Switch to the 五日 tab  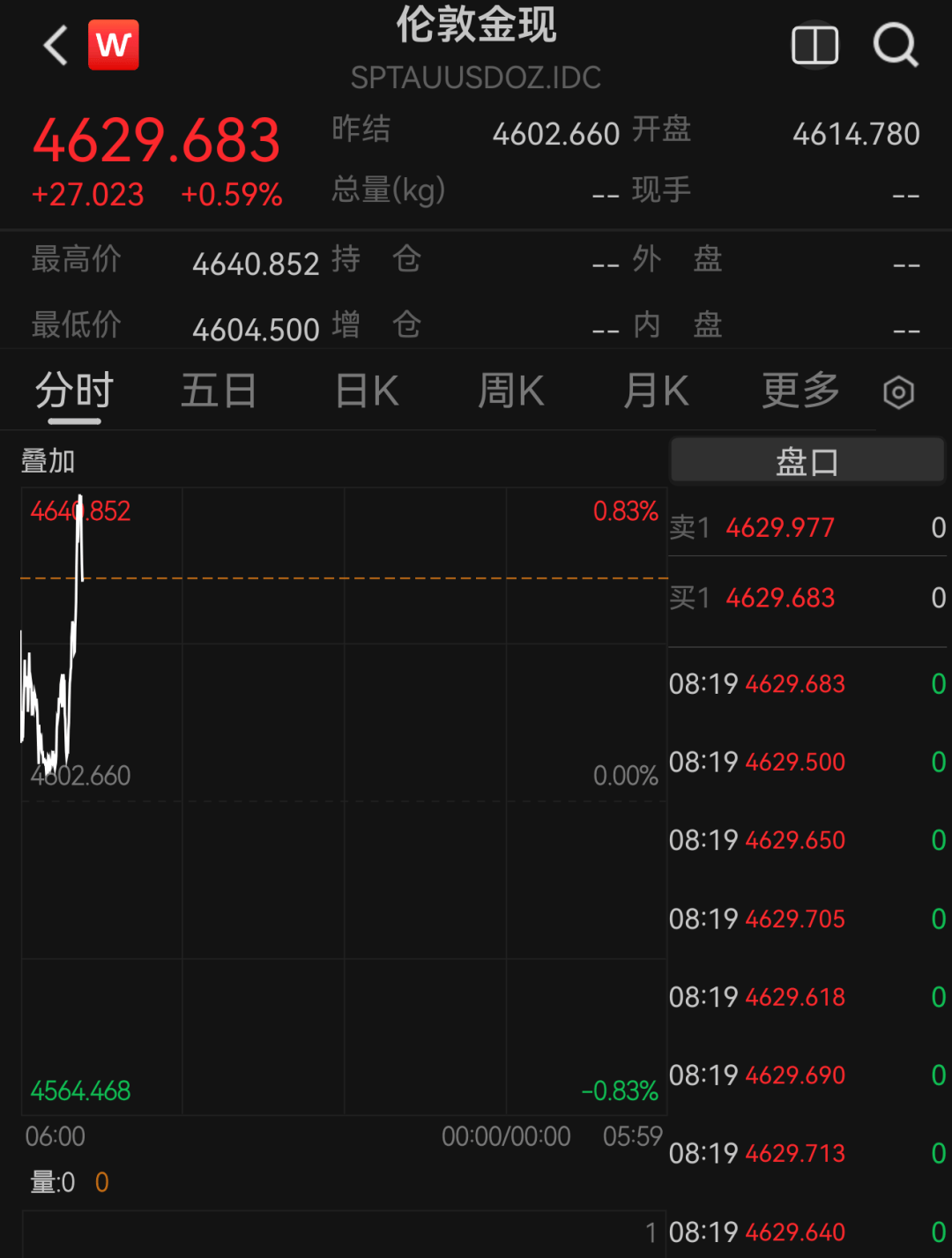click(219, 391)
